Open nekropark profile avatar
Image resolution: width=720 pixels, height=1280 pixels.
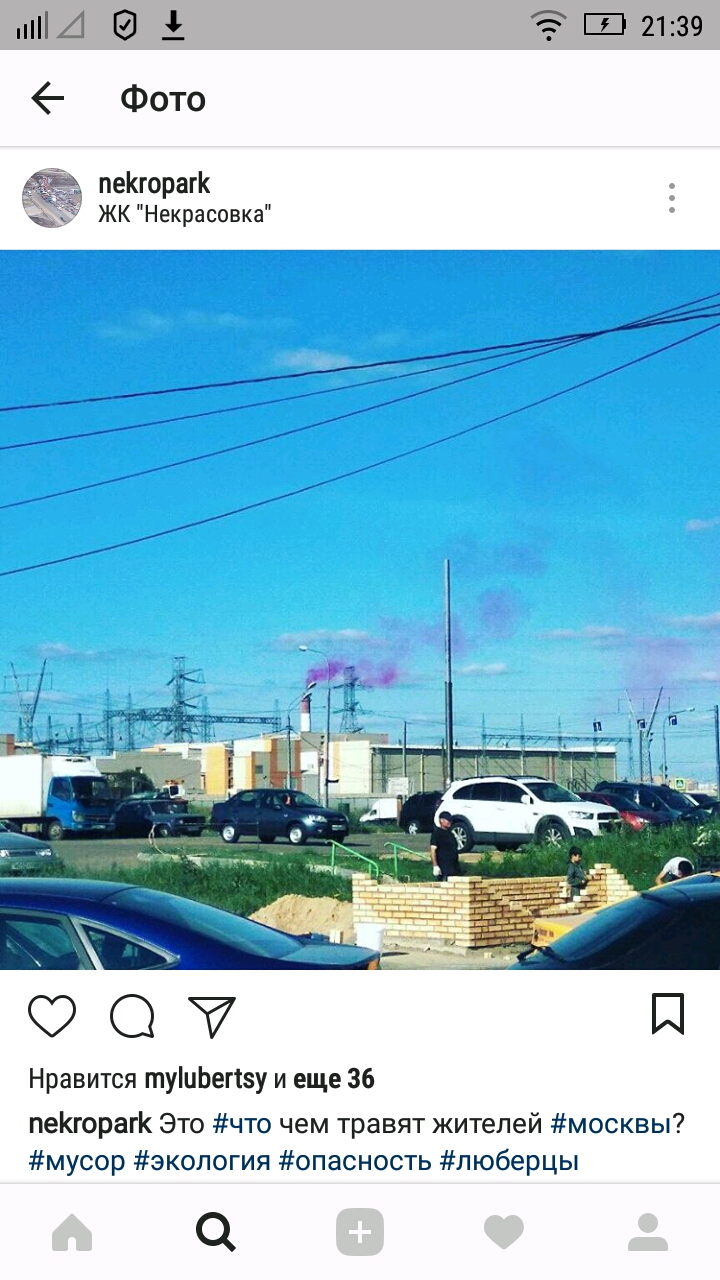[x=52, y=198]
